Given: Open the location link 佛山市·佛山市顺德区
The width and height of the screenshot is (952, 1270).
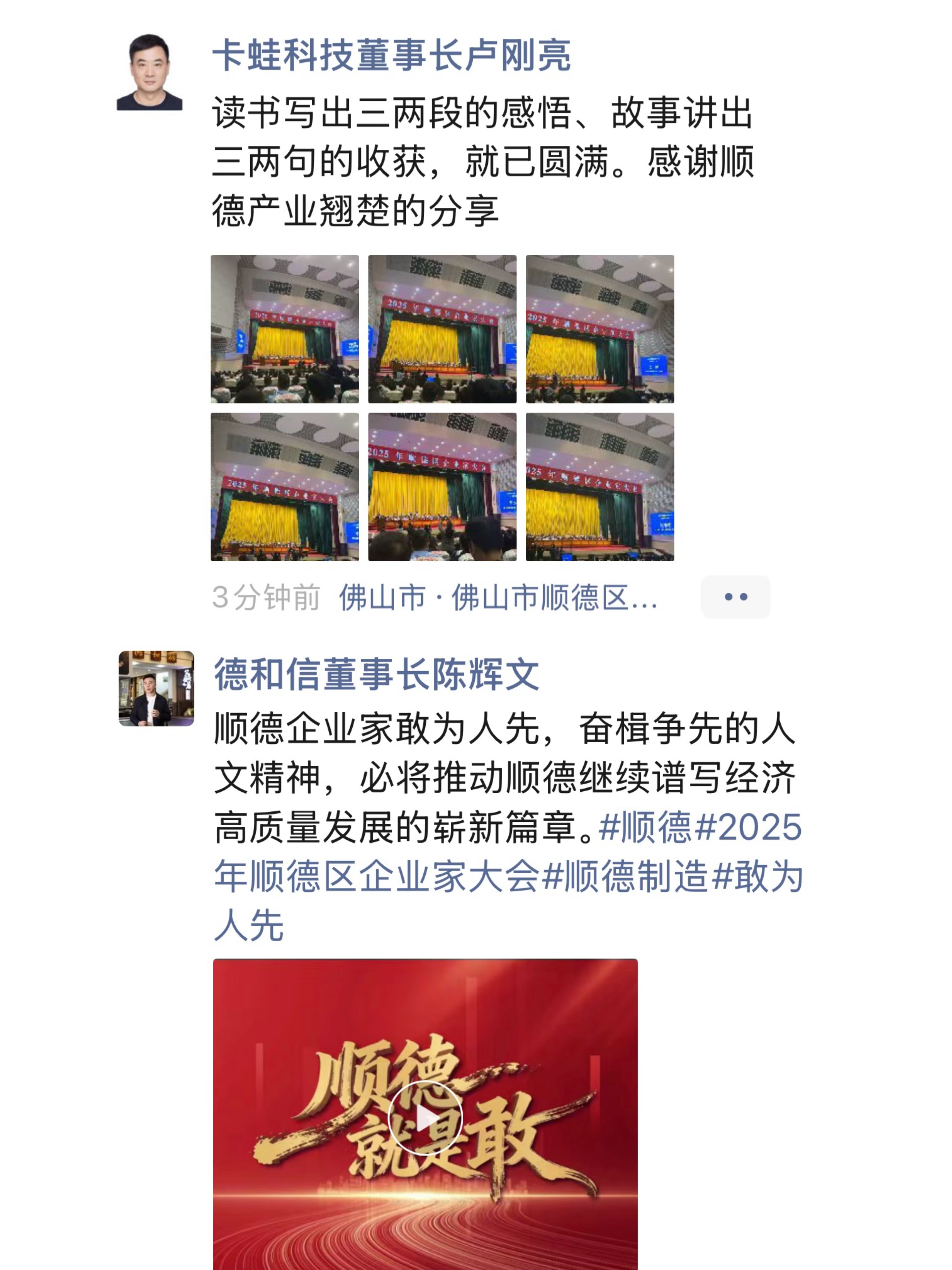Looking at the screenshot, I should tap(498, 598).
